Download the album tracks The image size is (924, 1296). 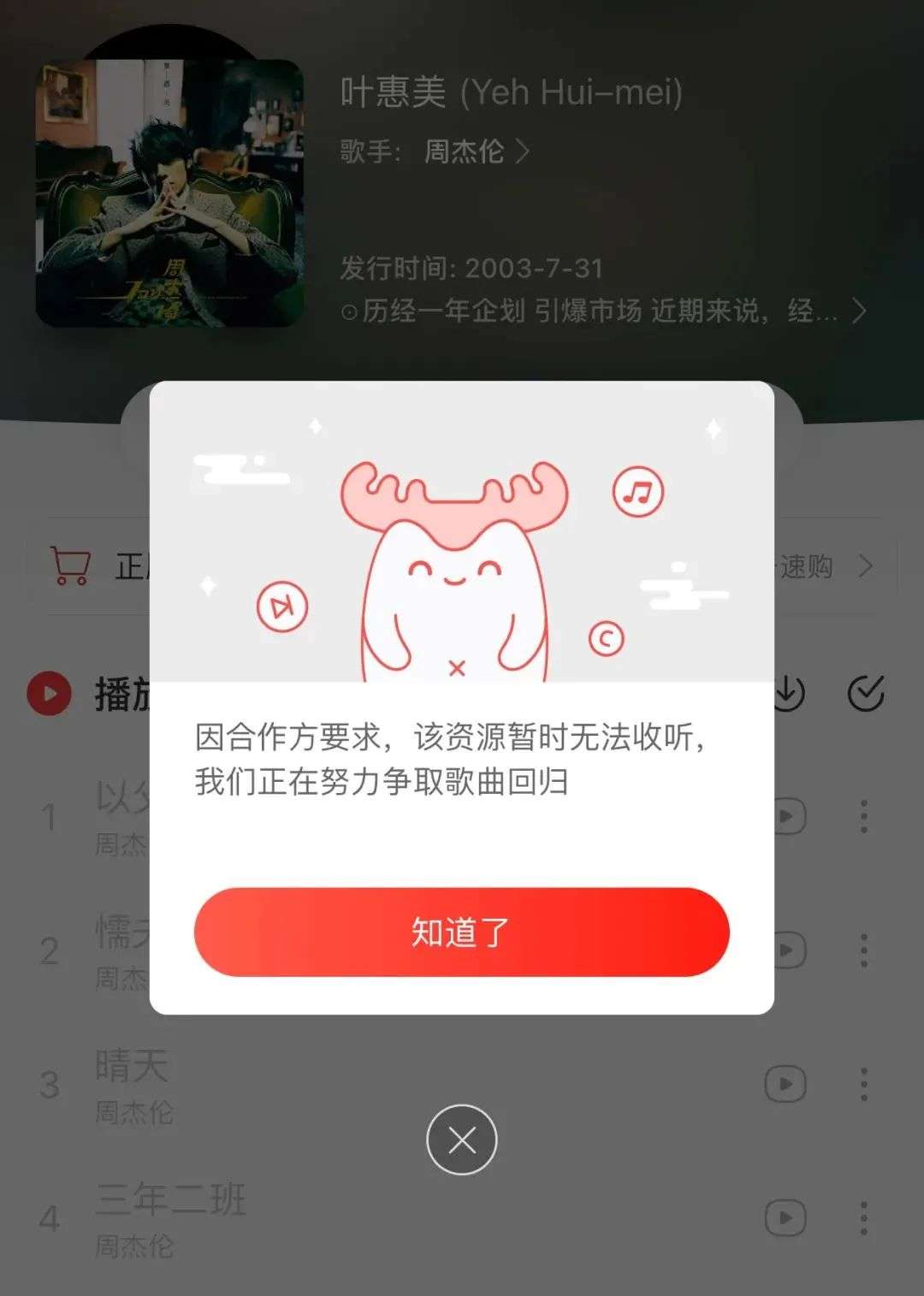788,693
